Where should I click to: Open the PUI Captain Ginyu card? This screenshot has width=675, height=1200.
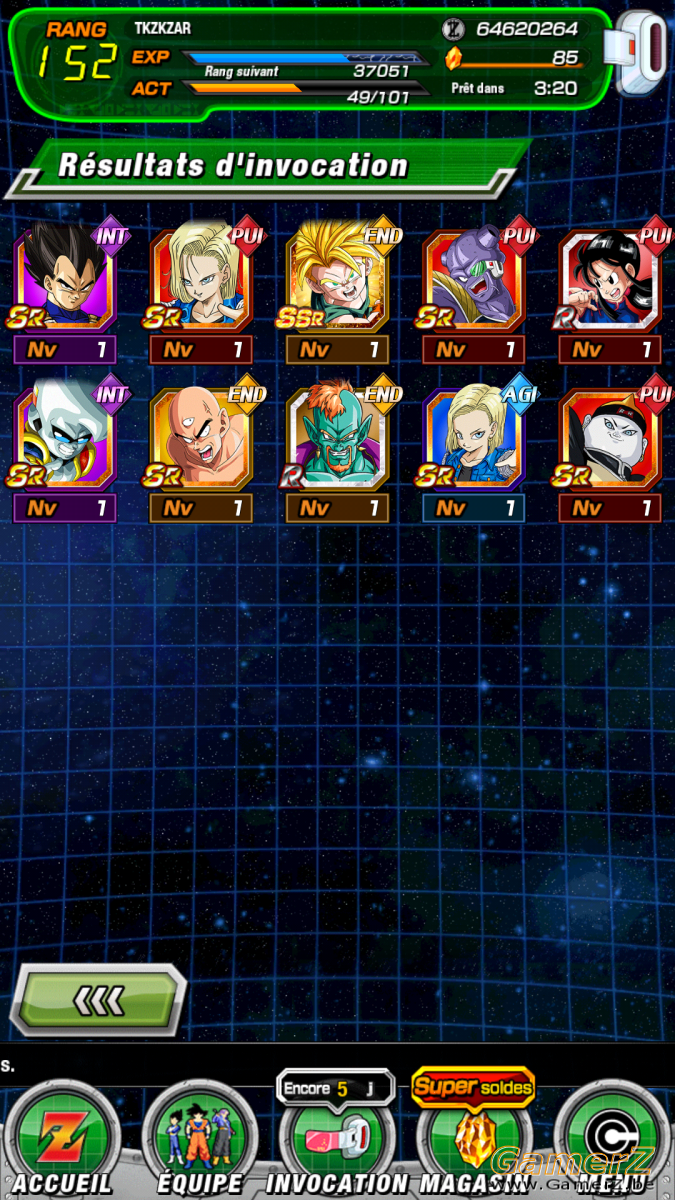coord(473,291)
